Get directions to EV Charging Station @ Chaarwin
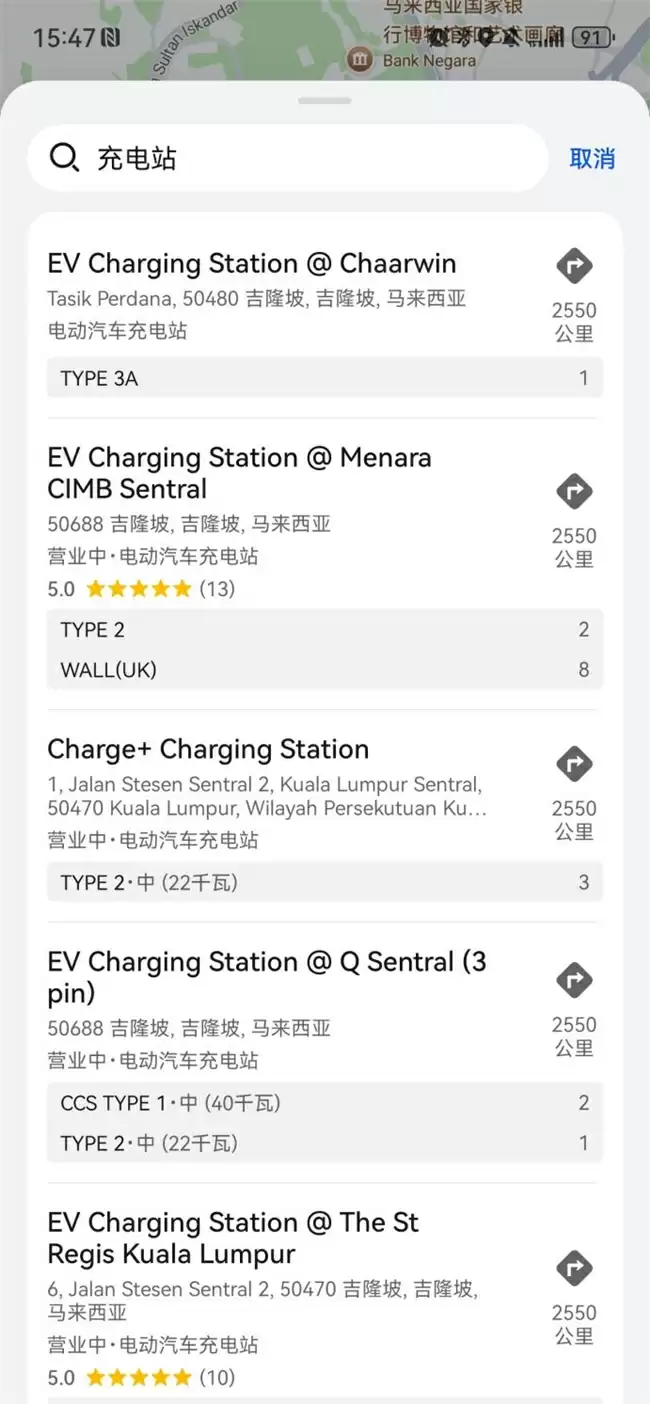Screen dimensions: 650x1404 coord(574,267)
